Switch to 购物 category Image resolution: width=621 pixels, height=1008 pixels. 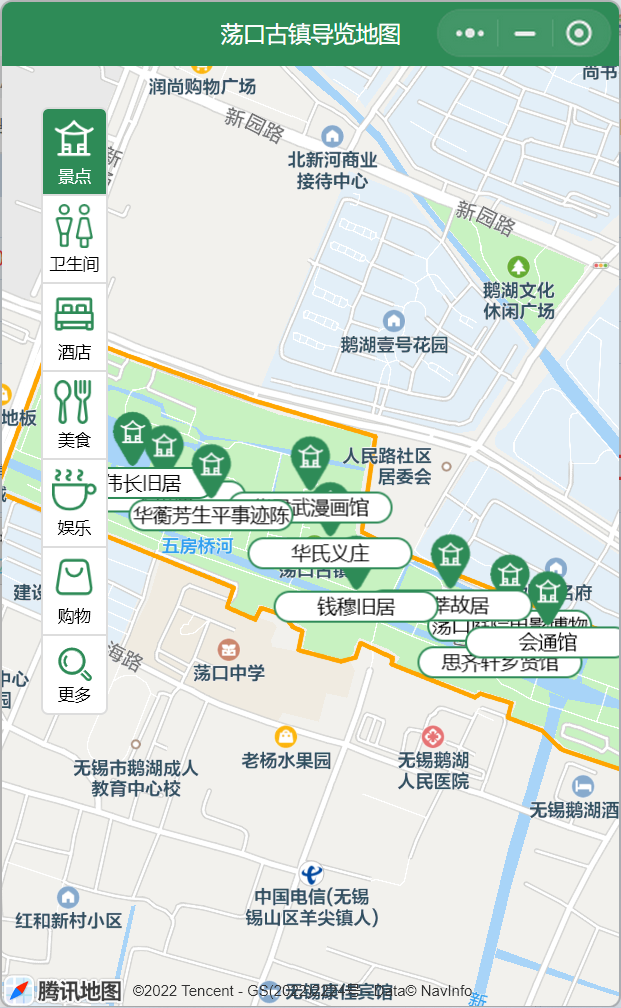point(75,591)
